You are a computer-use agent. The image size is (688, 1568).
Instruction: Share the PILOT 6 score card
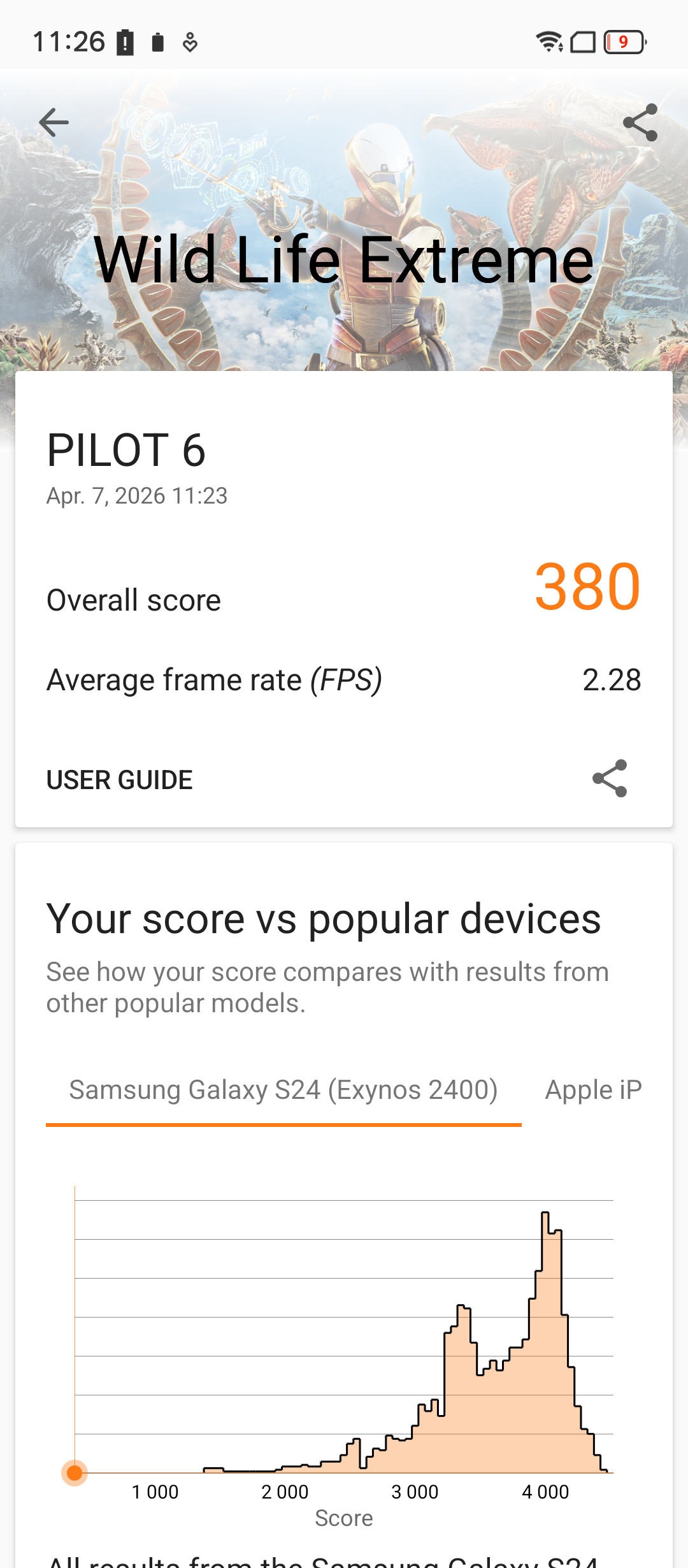point(610,778)
